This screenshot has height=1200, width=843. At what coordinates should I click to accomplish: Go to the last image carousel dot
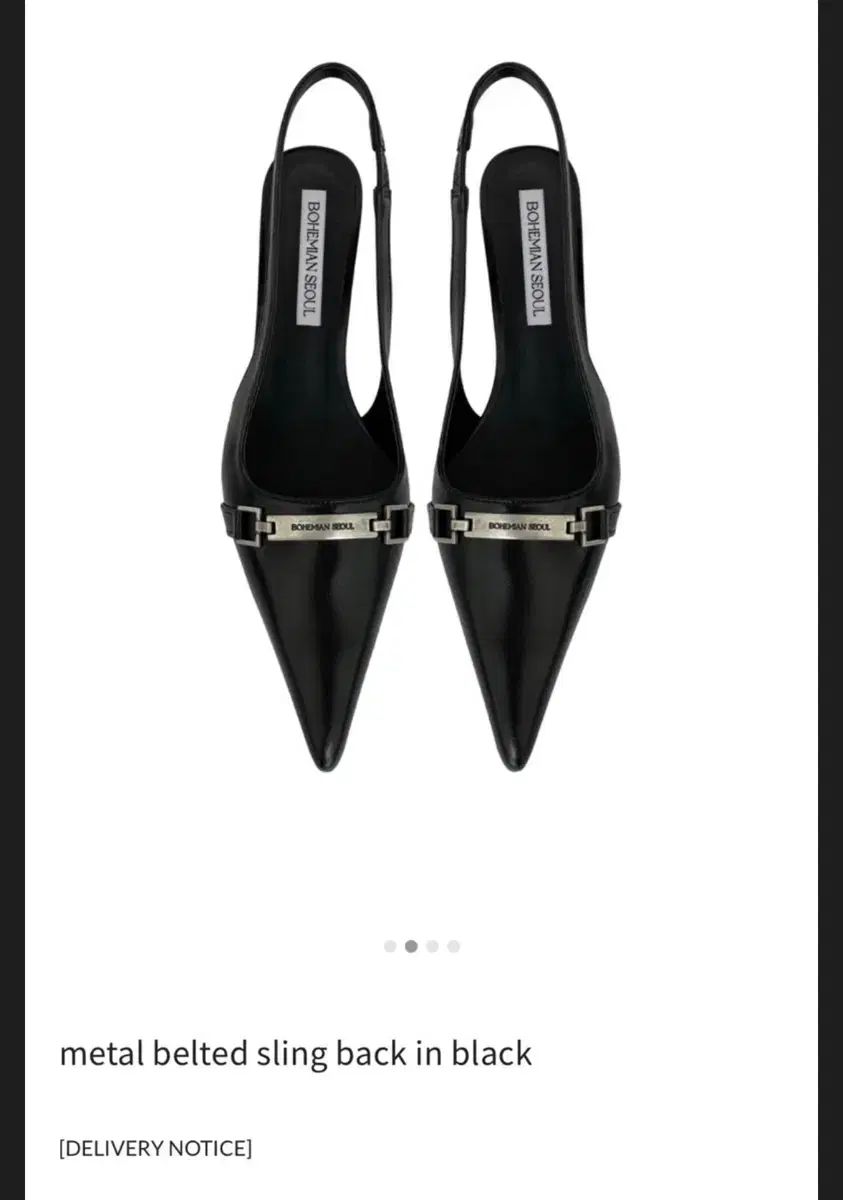[x=453, y=946]
